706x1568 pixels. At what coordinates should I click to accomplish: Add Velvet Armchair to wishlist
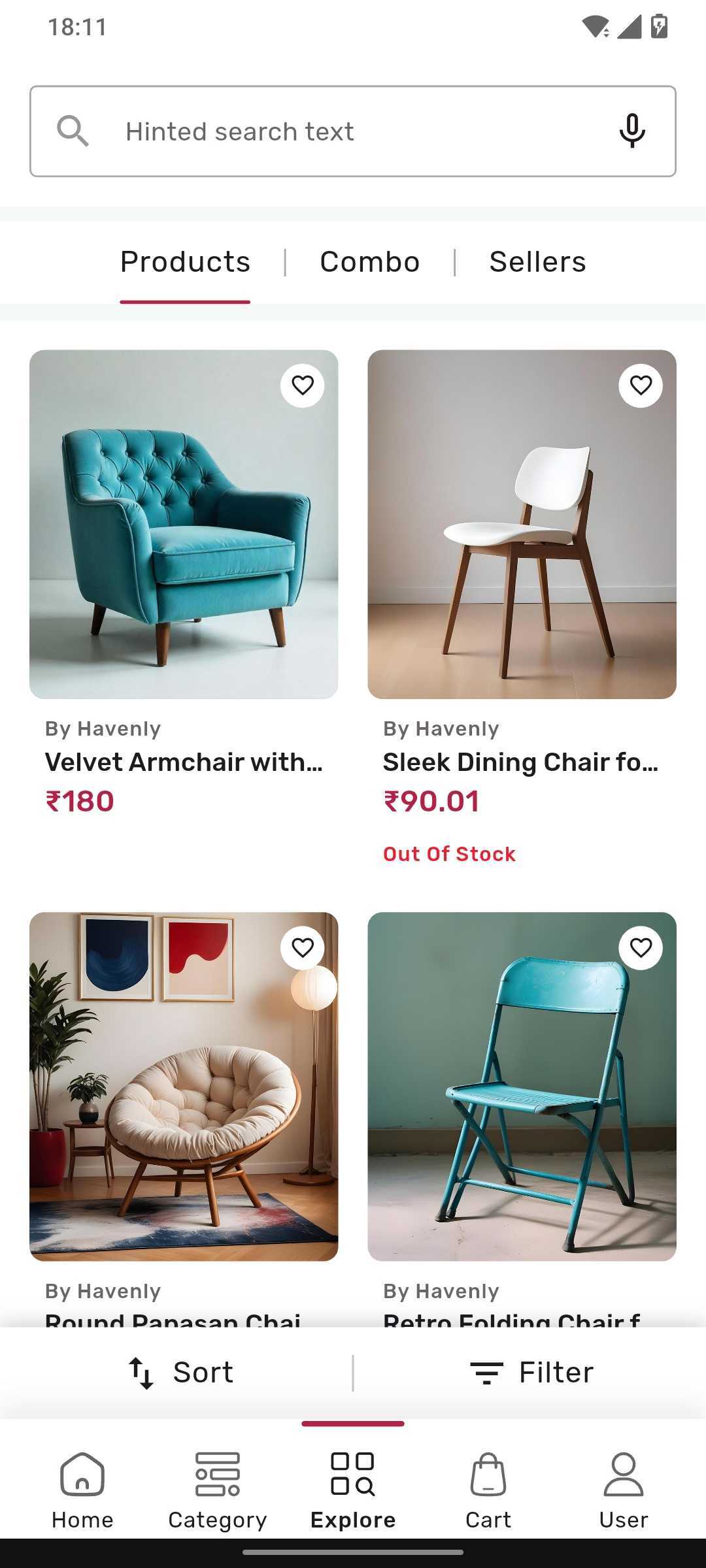coord(303,385)
